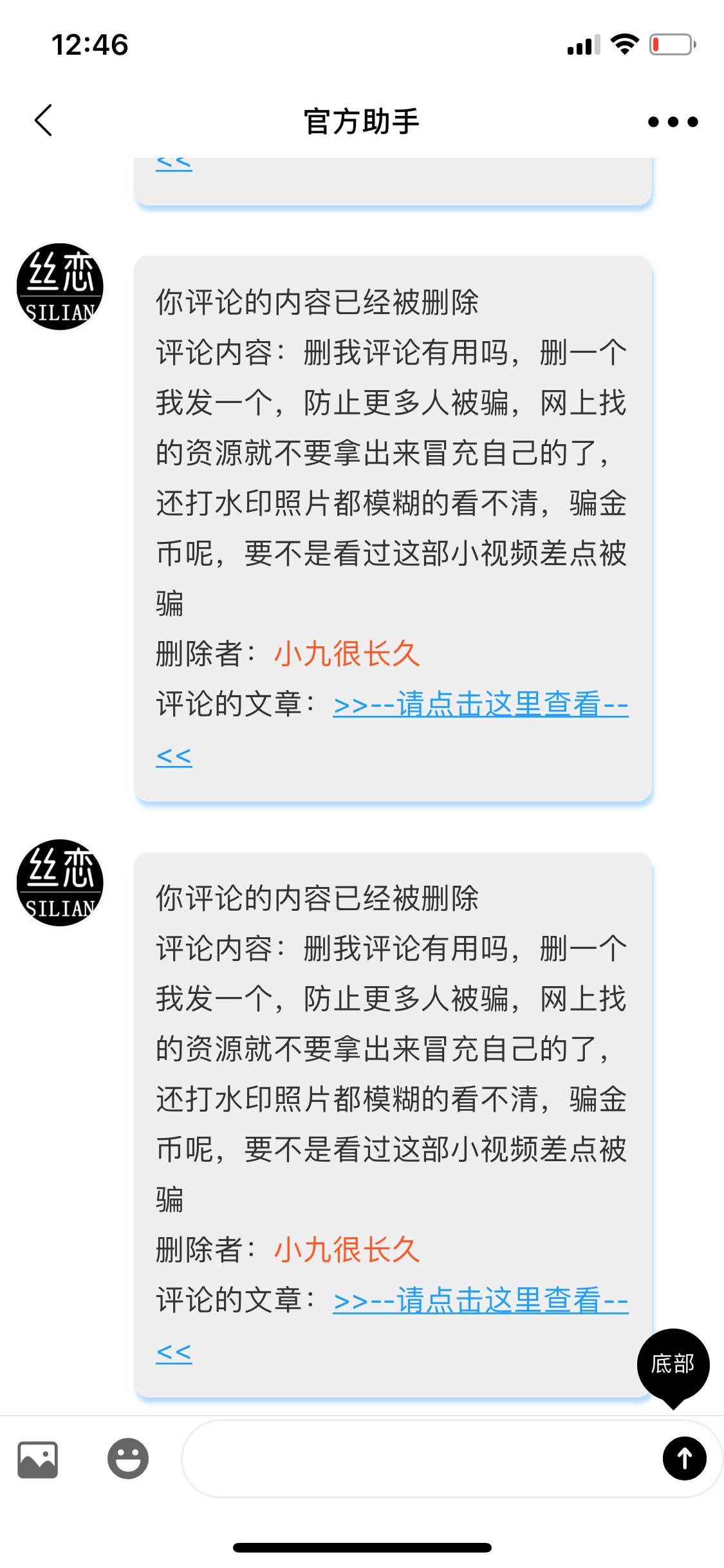The width and height of the screenshot is (724, 1568).
Task: Open the three-dot overflow menu
Action: (673, 122)
